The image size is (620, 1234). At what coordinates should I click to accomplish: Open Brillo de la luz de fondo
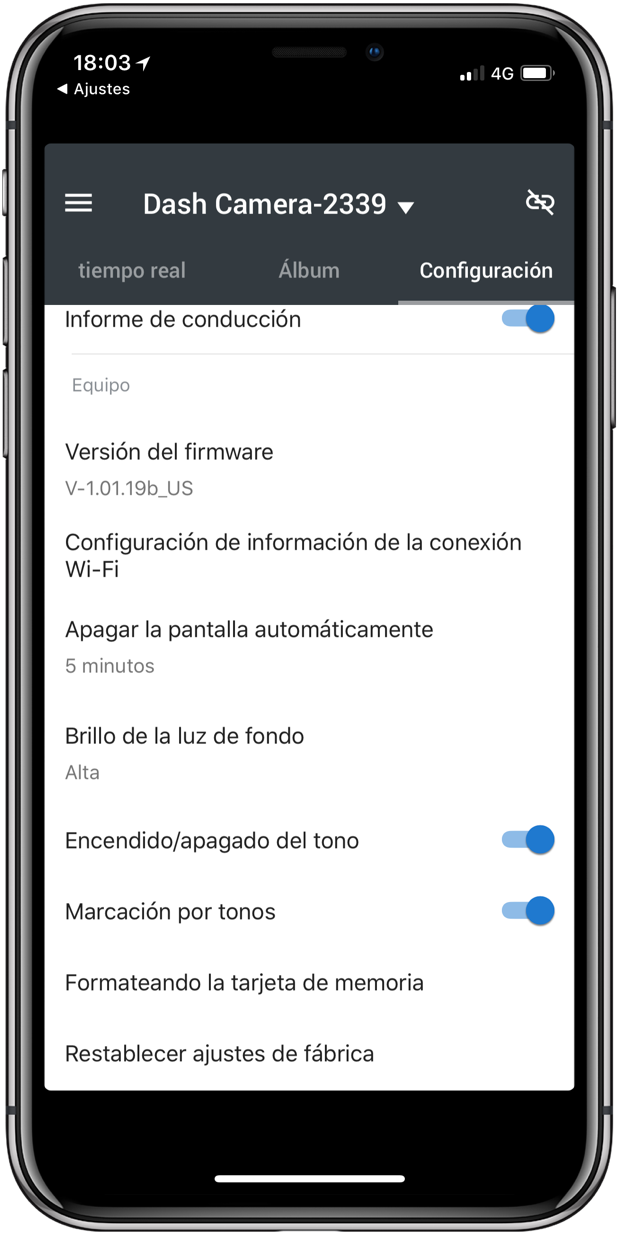click(310, 753)
